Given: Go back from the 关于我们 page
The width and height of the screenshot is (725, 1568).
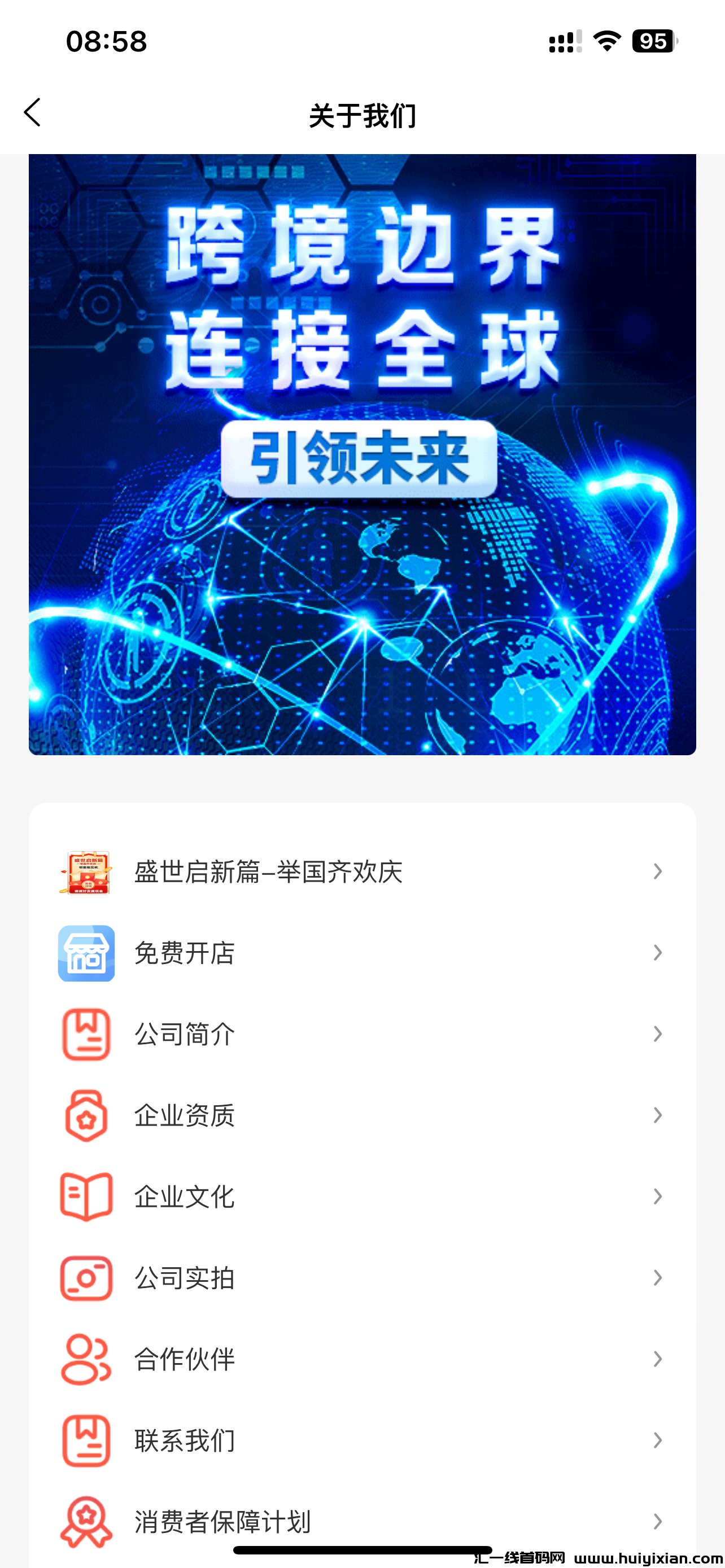Looking at the screenshot, I should tap(33, 113).
